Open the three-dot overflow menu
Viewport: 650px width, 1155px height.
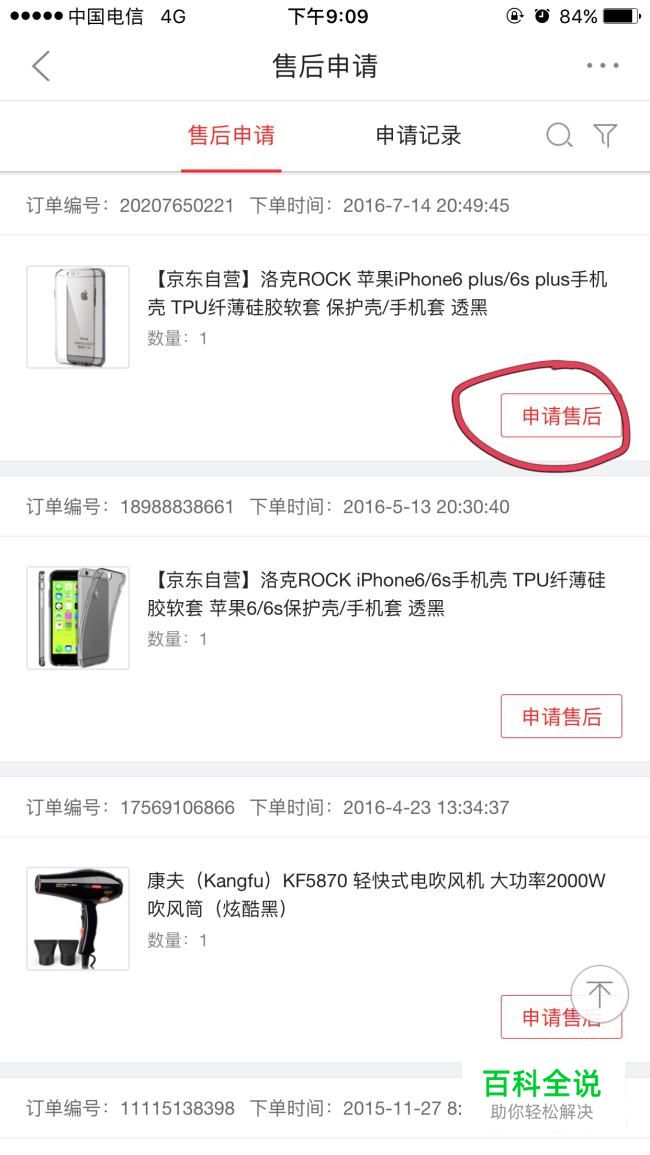point(603,66)
